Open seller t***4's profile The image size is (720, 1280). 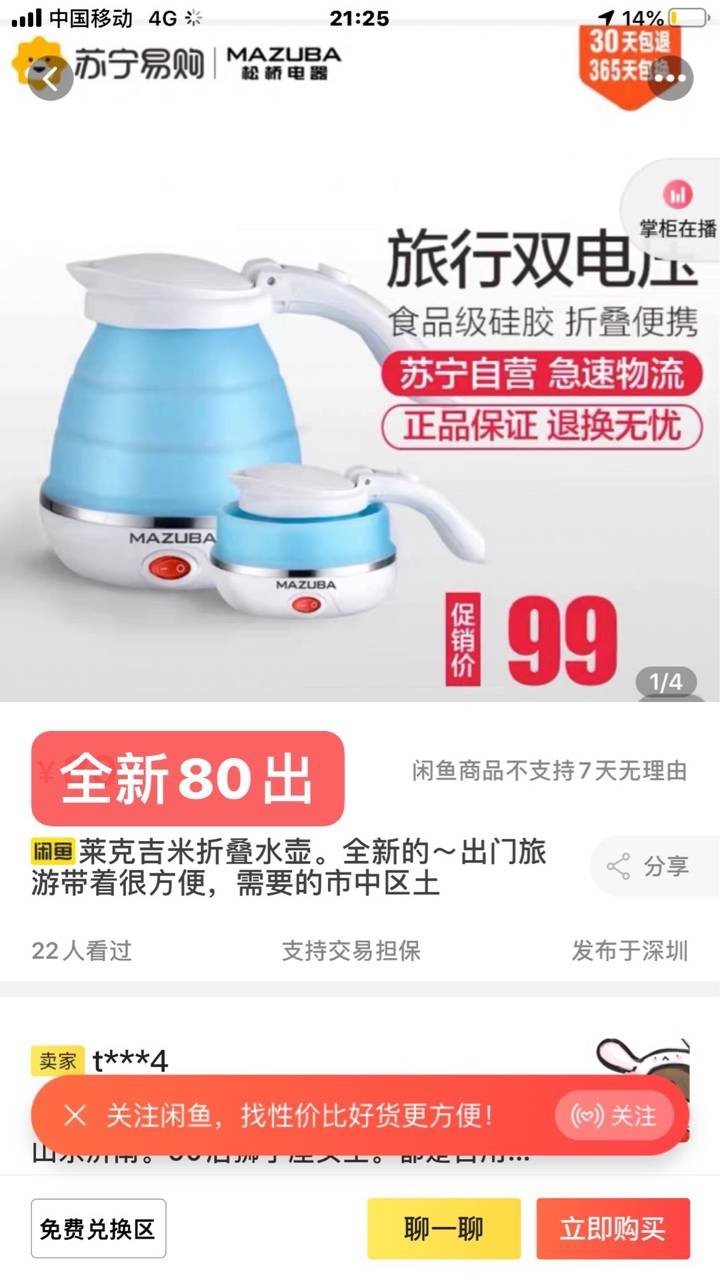pyautogui.click(x=130, y=1061)
